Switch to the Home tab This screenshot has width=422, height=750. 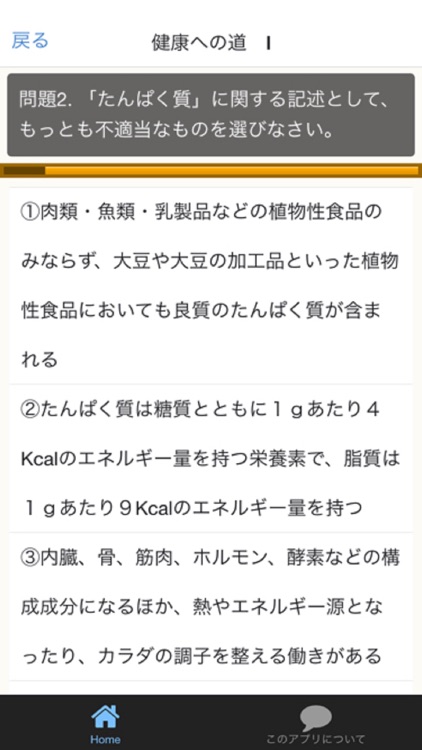[105, 723]
